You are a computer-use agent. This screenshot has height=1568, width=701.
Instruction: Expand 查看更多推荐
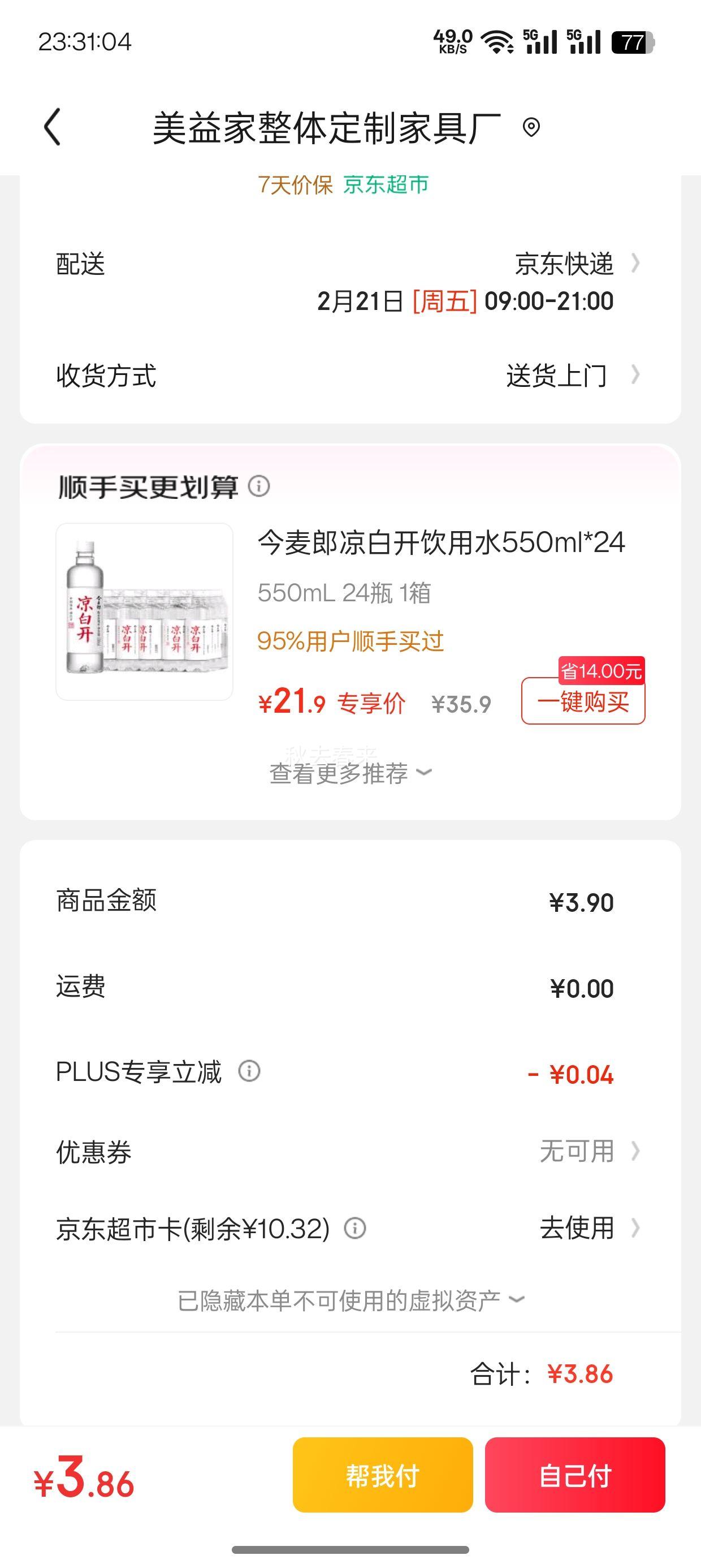350,773
